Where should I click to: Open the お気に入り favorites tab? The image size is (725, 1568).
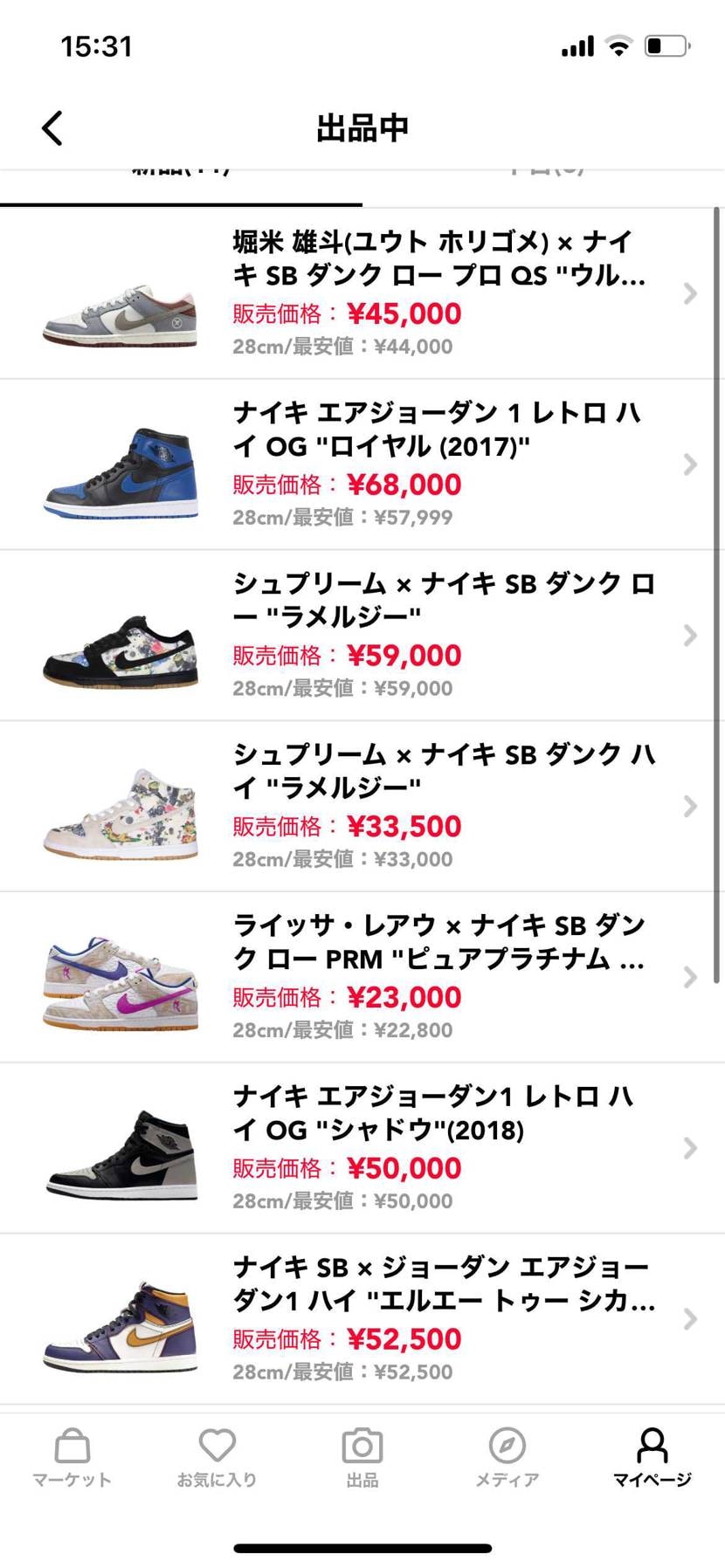pyautogui.click(x=217, y=1456)
